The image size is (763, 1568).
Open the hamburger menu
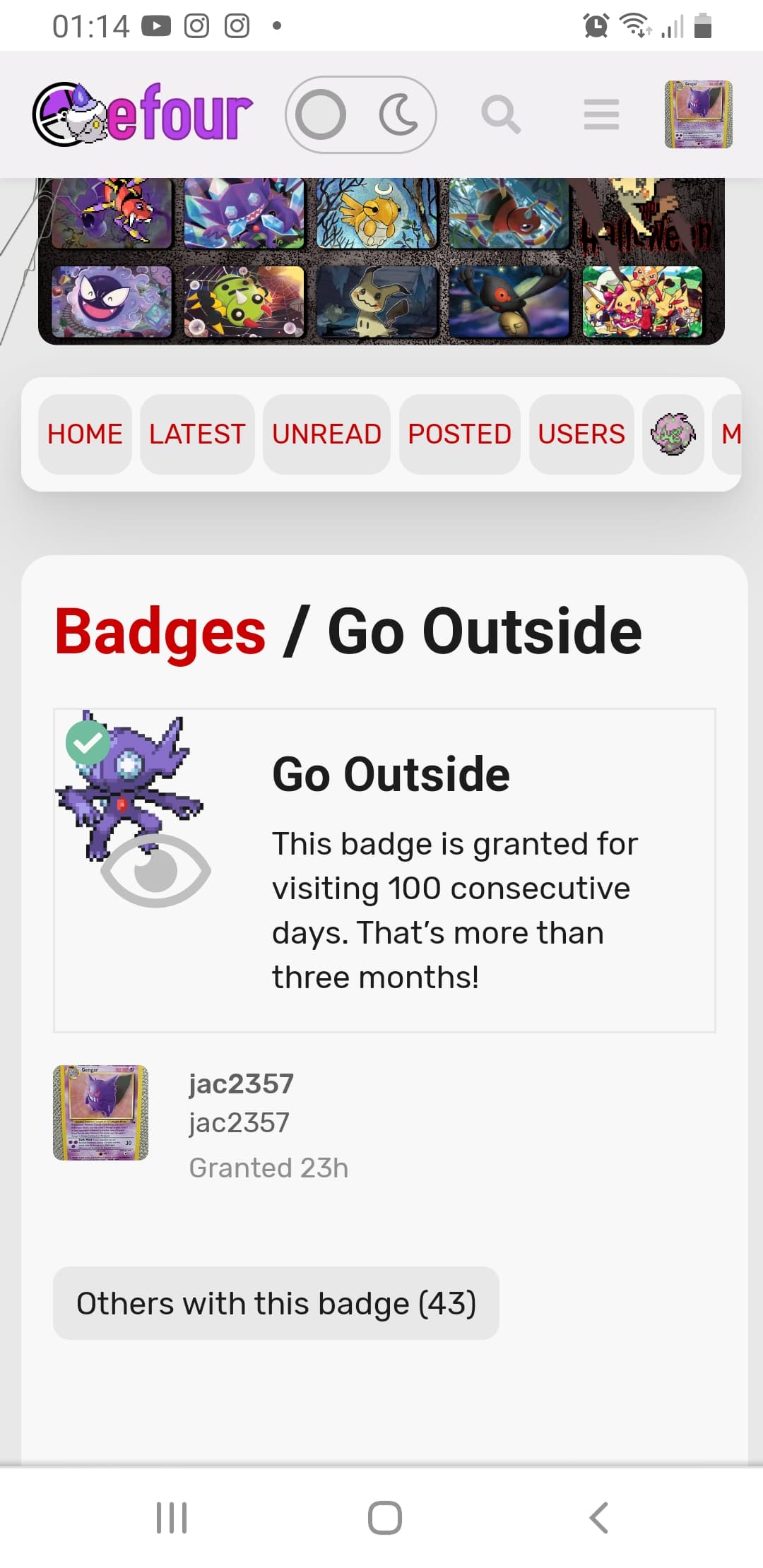601,114
